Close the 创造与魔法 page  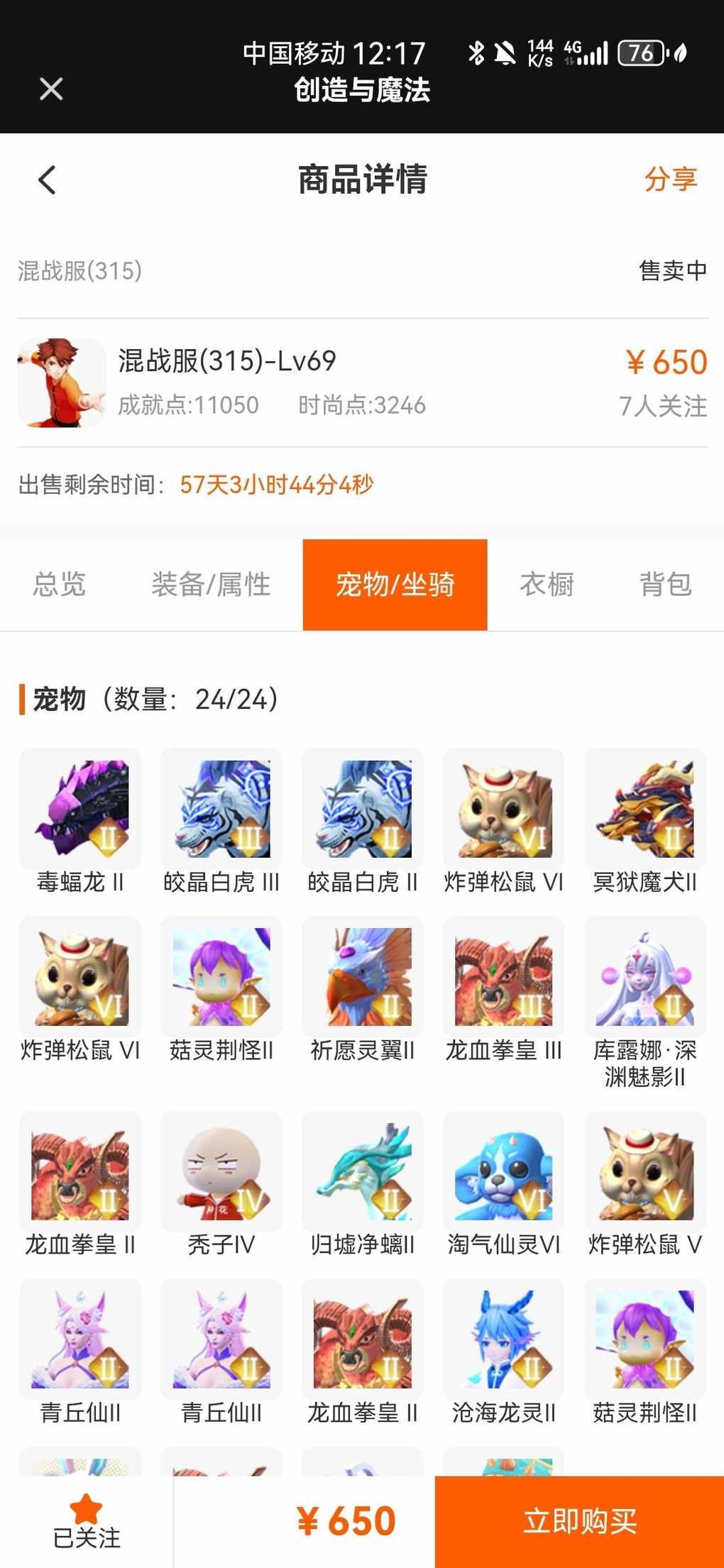(51, 89)
